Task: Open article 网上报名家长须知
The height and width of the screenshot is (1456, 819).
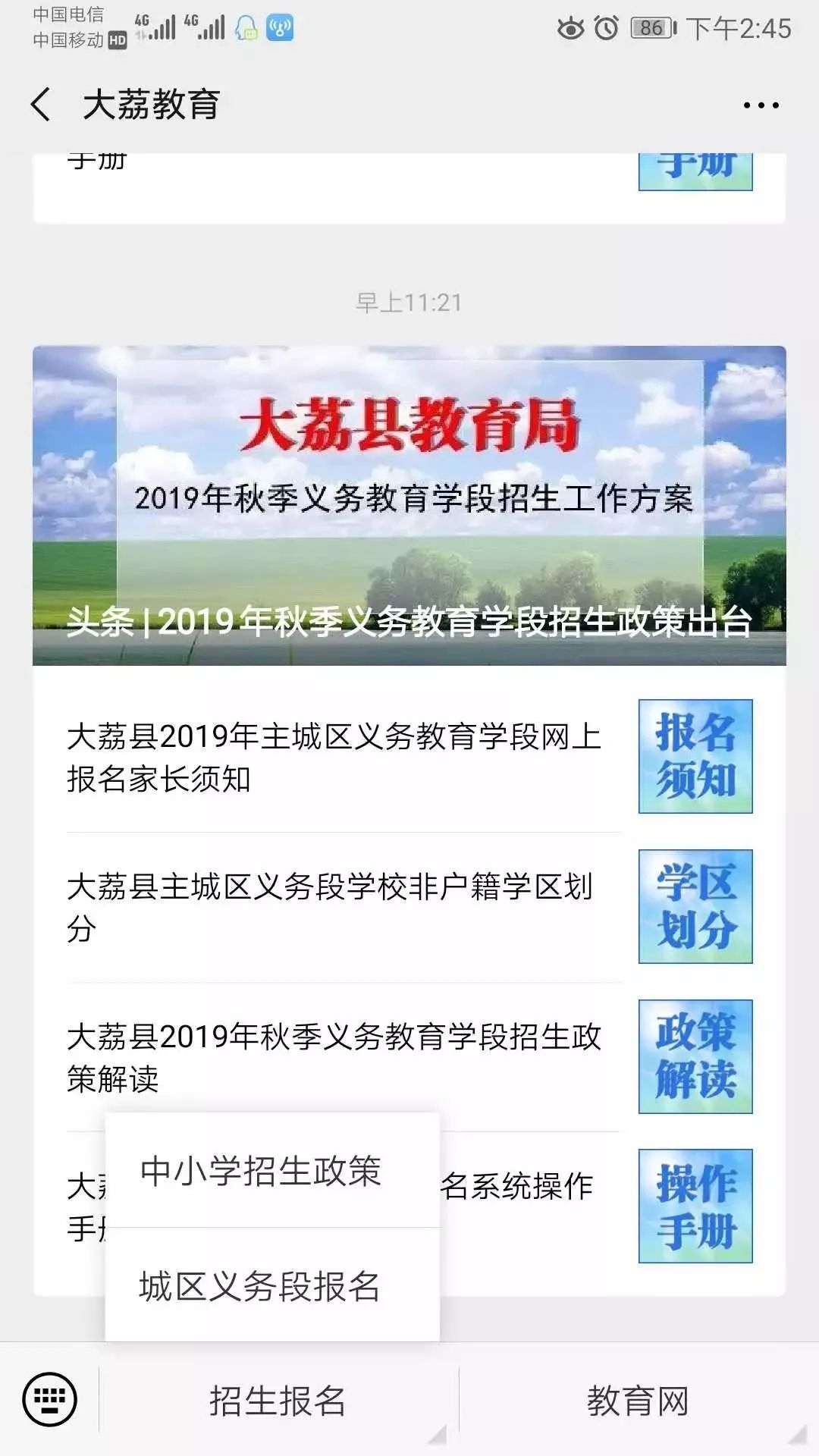Action: coord(334,757)
